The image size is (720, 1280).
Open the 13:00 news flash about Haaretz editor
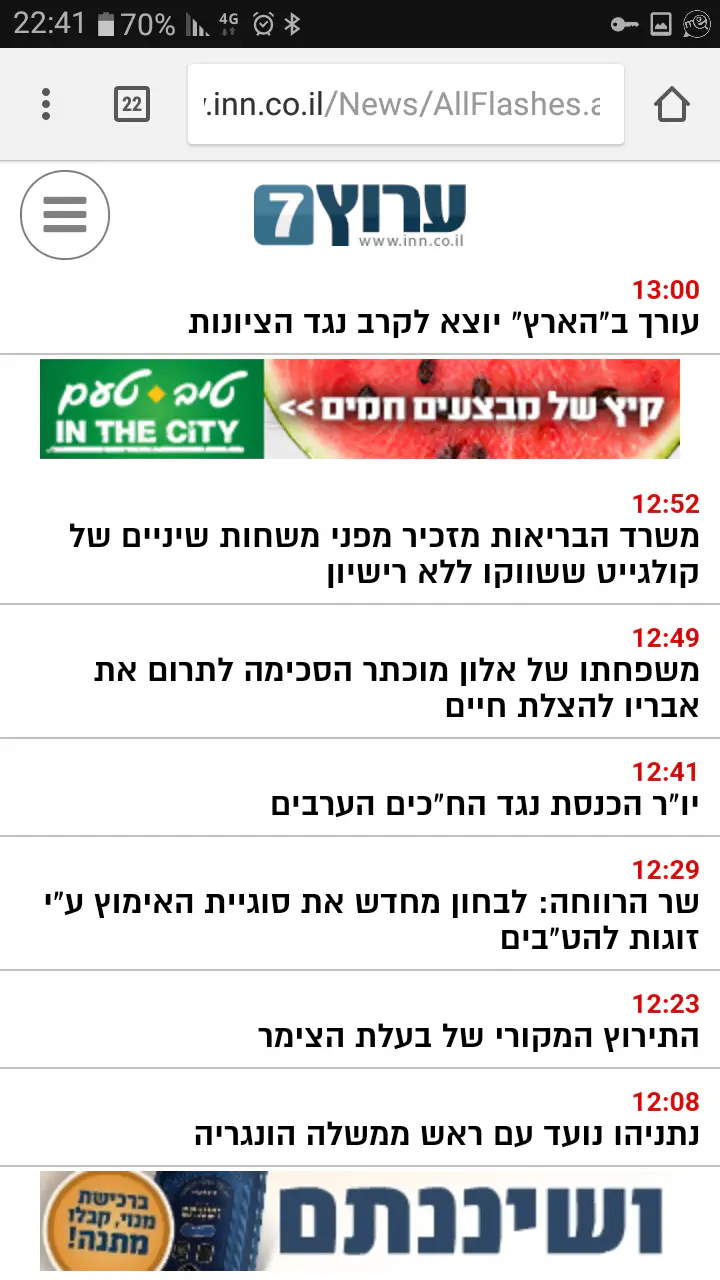pos(444,323)
